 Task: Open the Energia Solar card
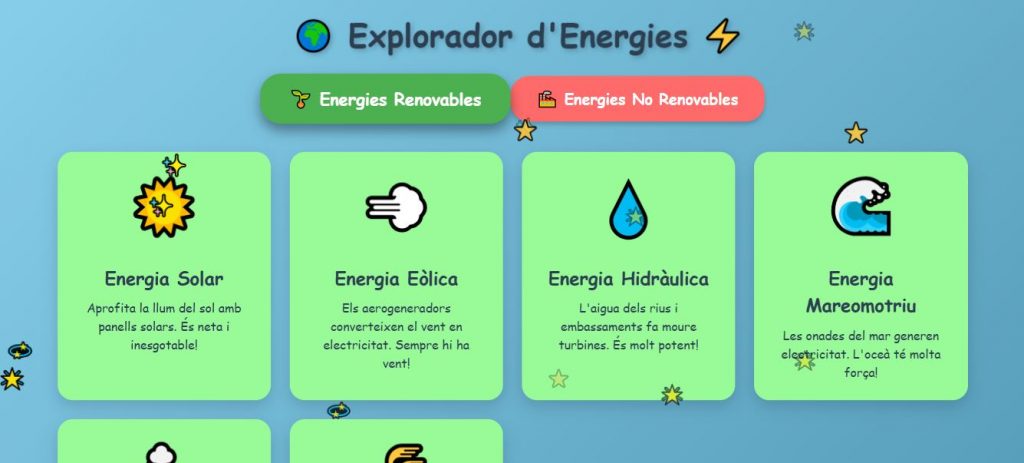point(164,275)
